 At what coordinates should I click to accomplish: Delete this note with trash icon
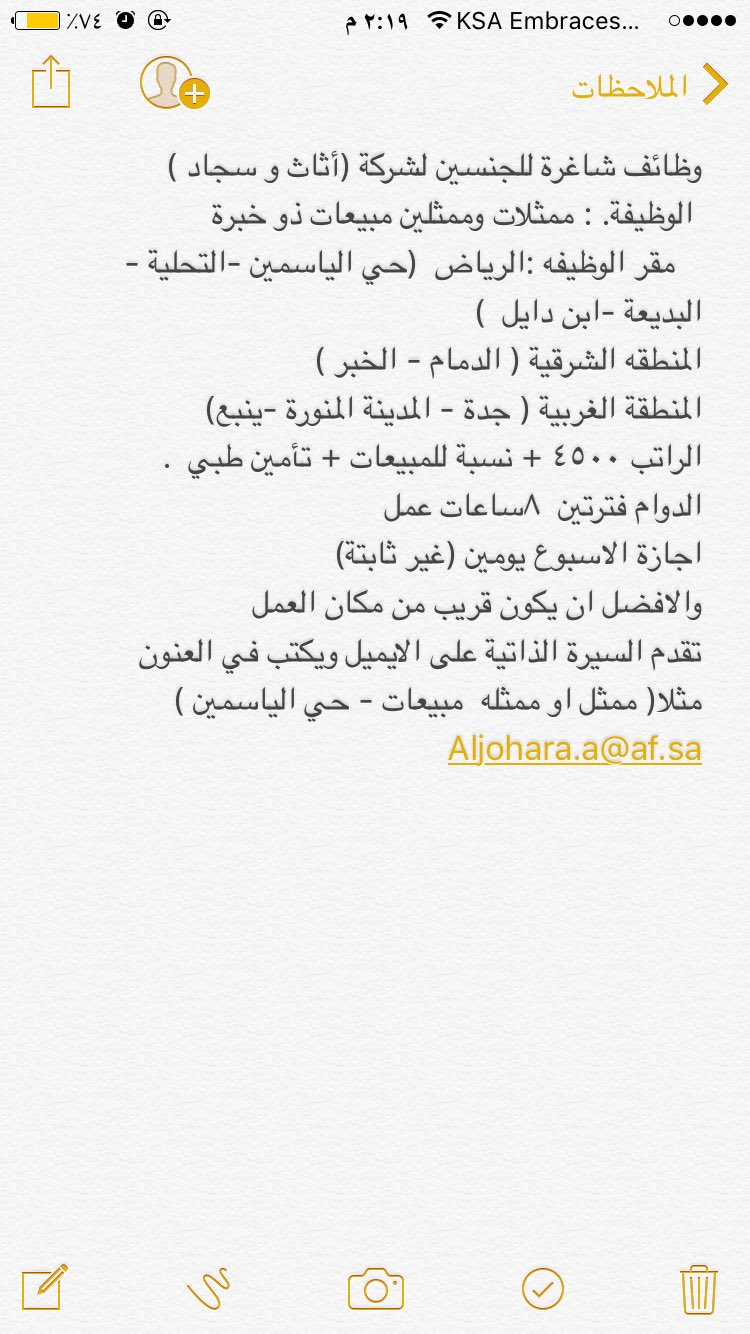pyautogui.click(x=698, y=1288)
